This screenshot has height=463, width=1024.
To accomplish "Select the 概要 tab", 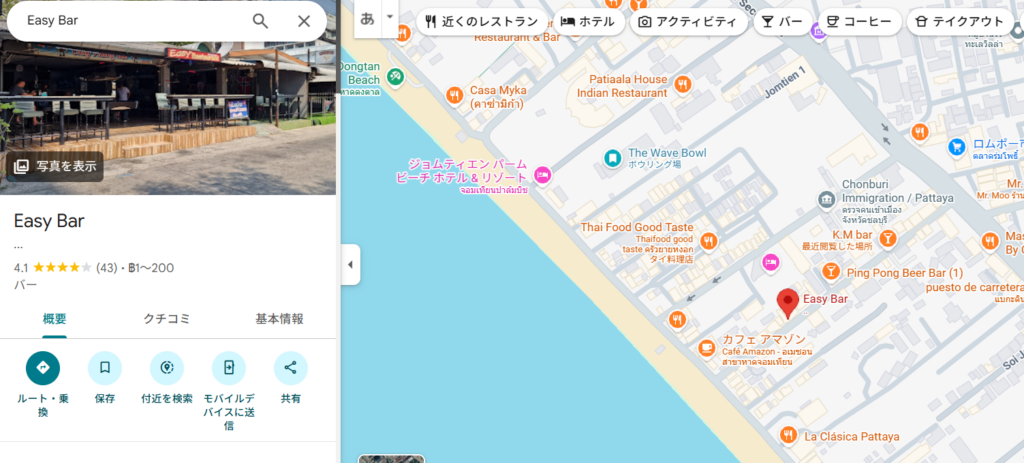I will click(55, 319).
